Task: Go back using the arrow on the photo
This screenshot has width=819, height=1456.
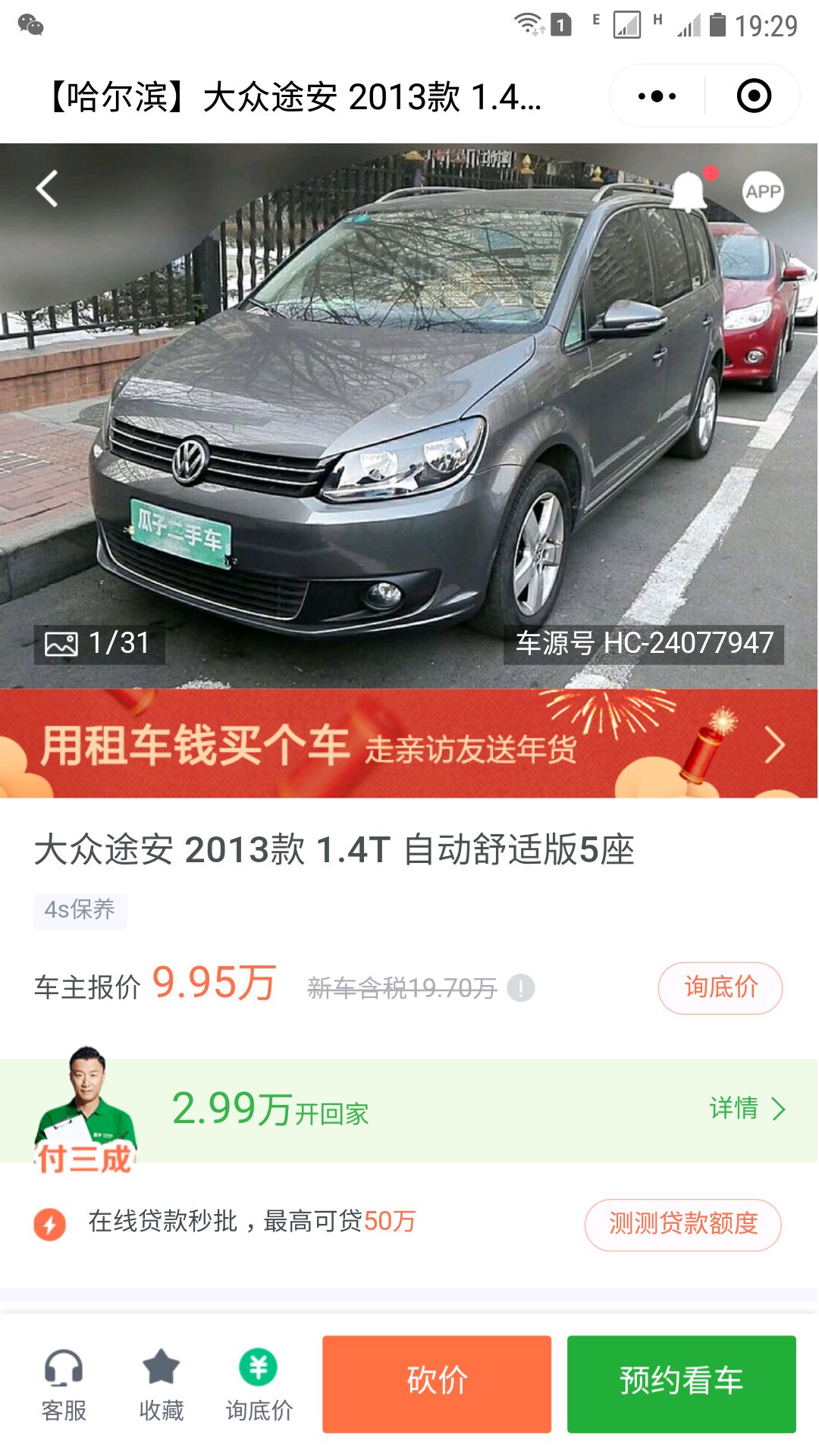Action: 47,189
